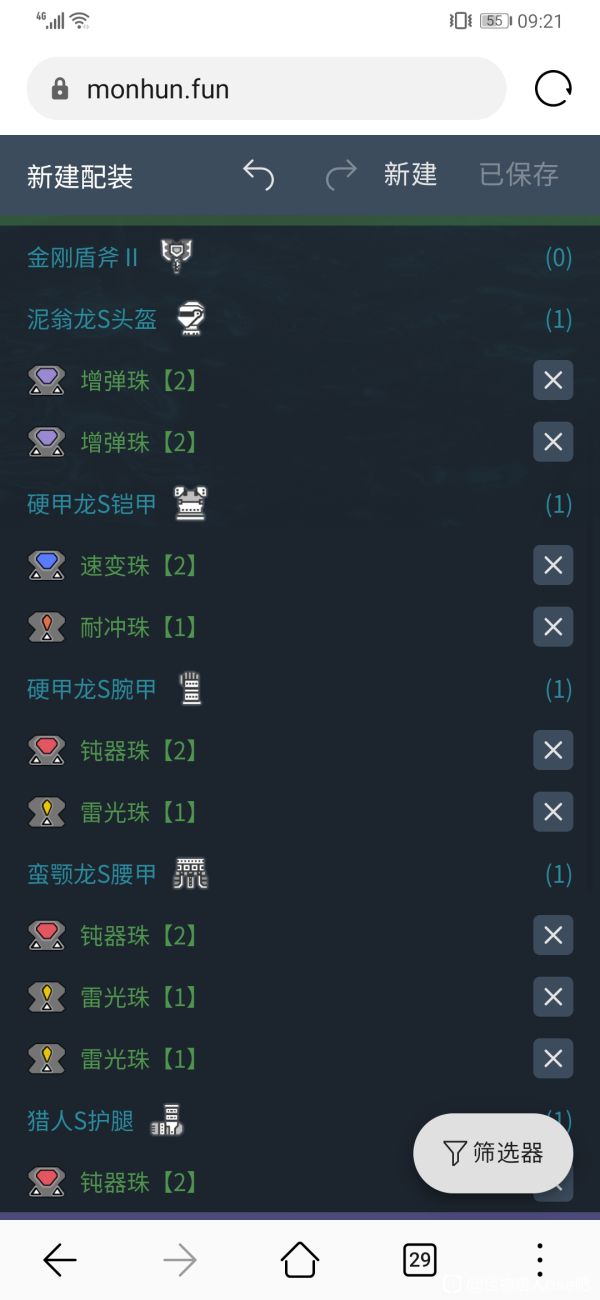The height and width of the screenshot is (1300, 600).
Task: Open the 硬甲龙S腕甲 armor entry
Action: point(92,689)
